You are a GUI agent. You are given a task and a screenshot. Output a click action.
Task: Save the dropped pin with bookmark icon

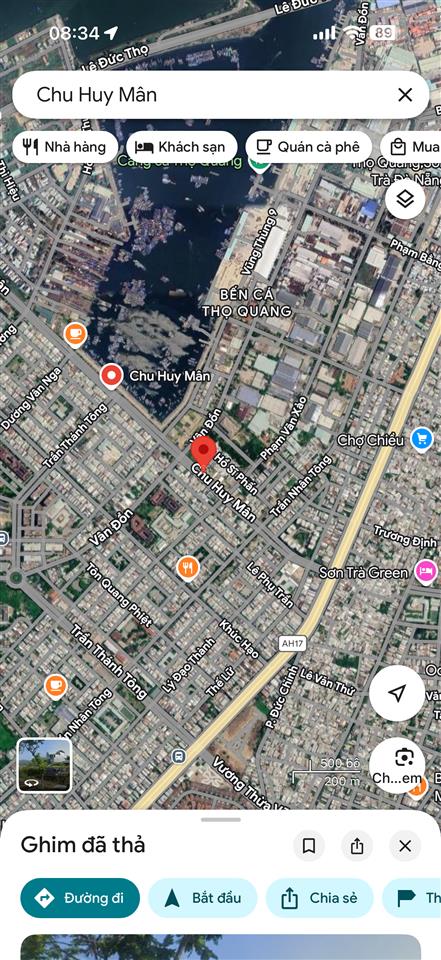[x=309, y=846]
